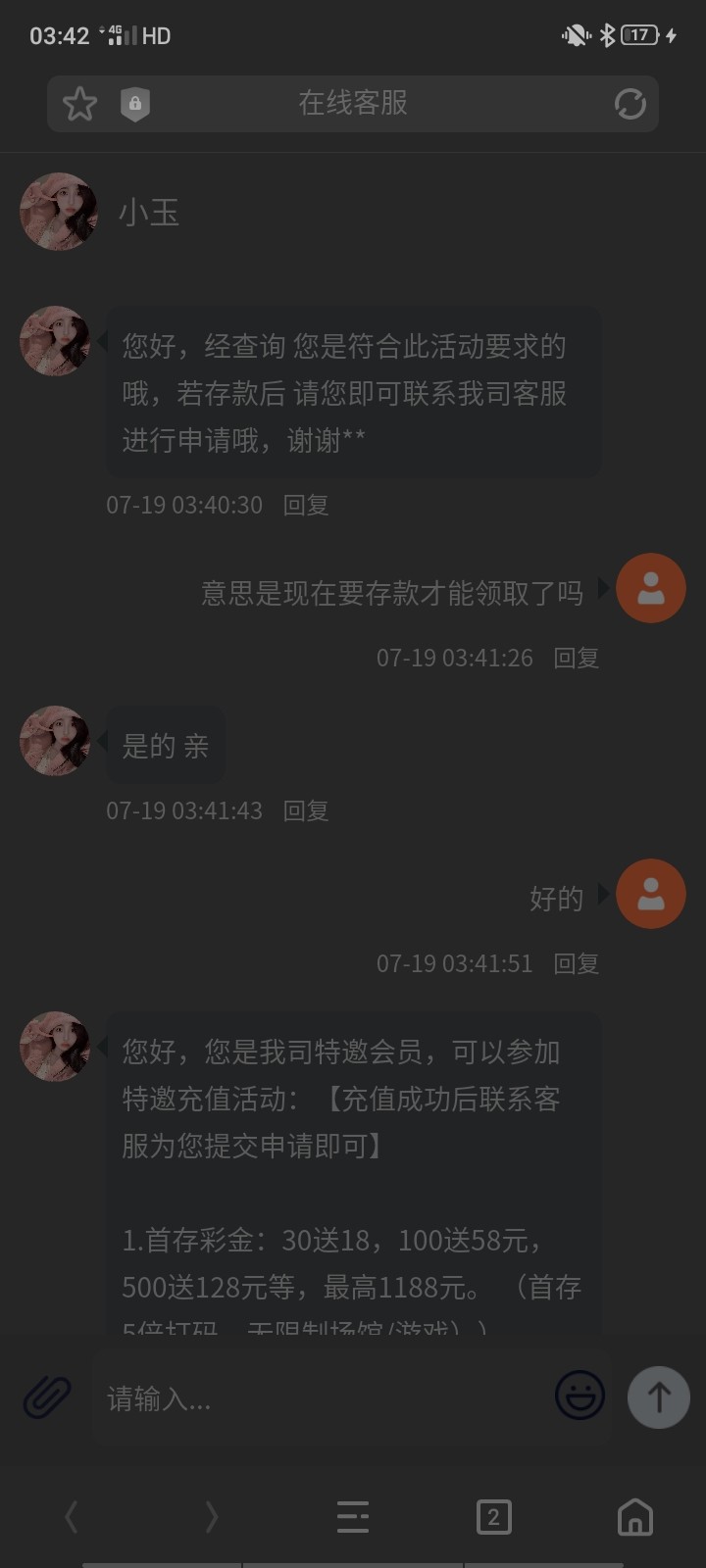Reply to the 是的 亲 message
Screen dimensions: 706x1568
coord(305,810)
